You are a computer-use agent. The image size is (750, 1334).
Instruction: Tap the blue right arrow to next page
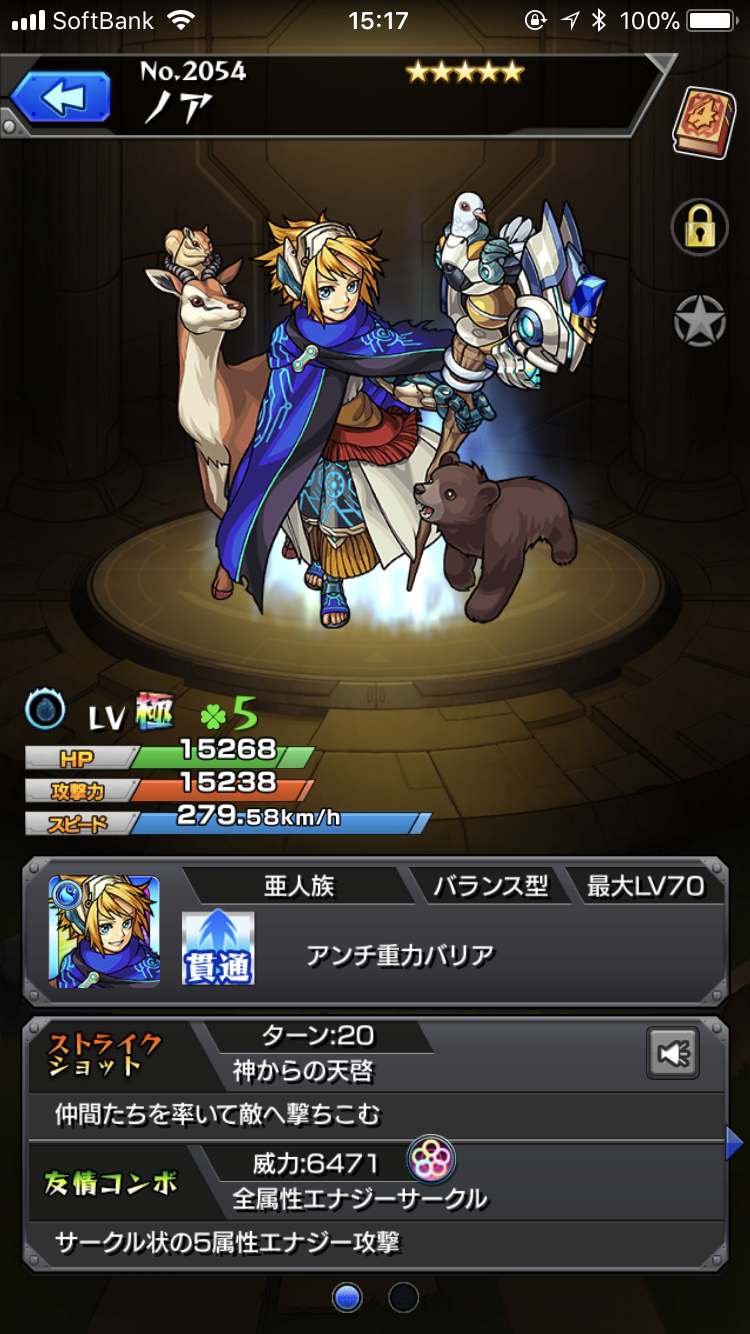[735, 1143]
